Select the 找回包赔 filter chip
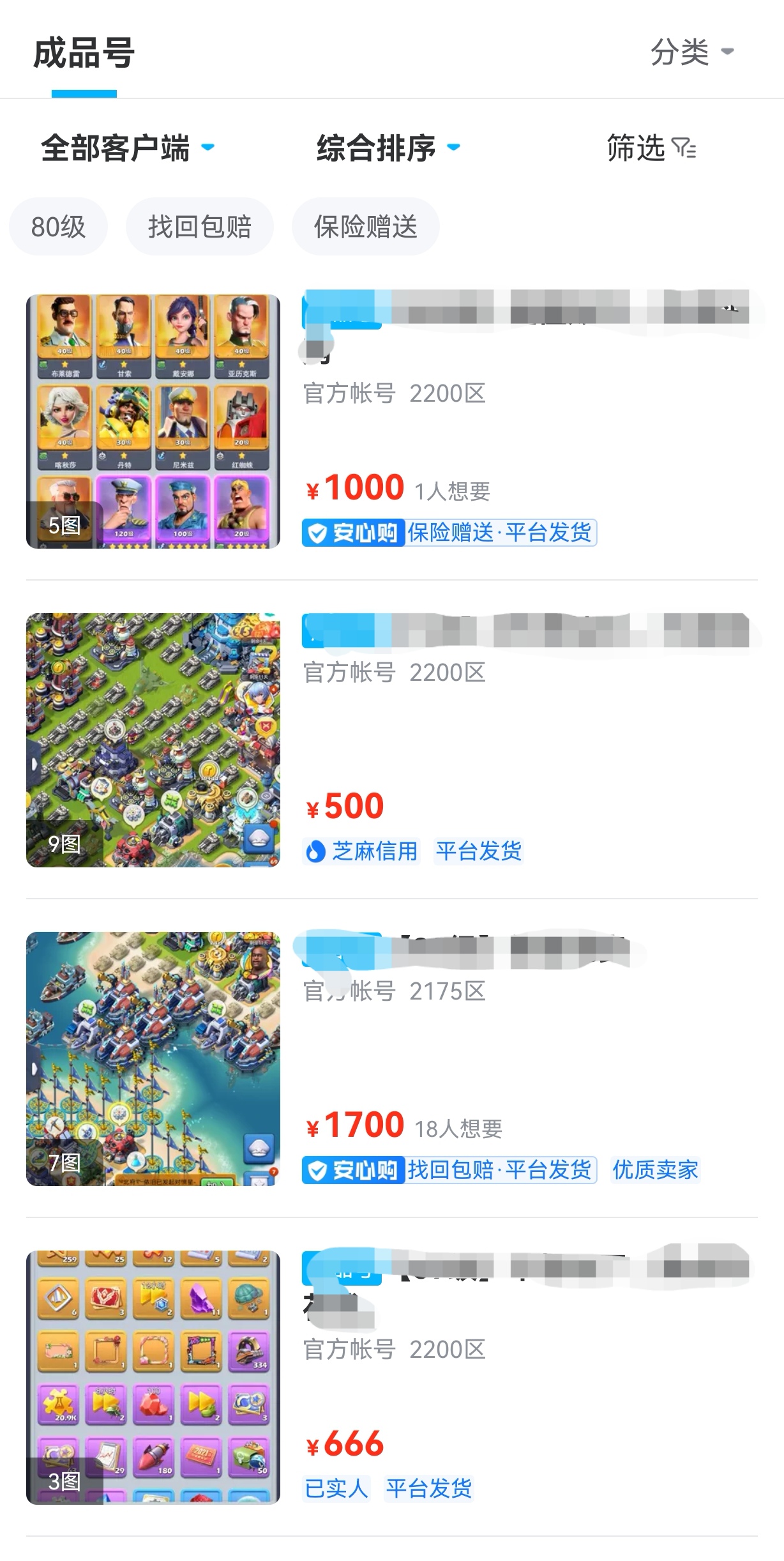Screen dimensions: 784x1561 (199, 227)
